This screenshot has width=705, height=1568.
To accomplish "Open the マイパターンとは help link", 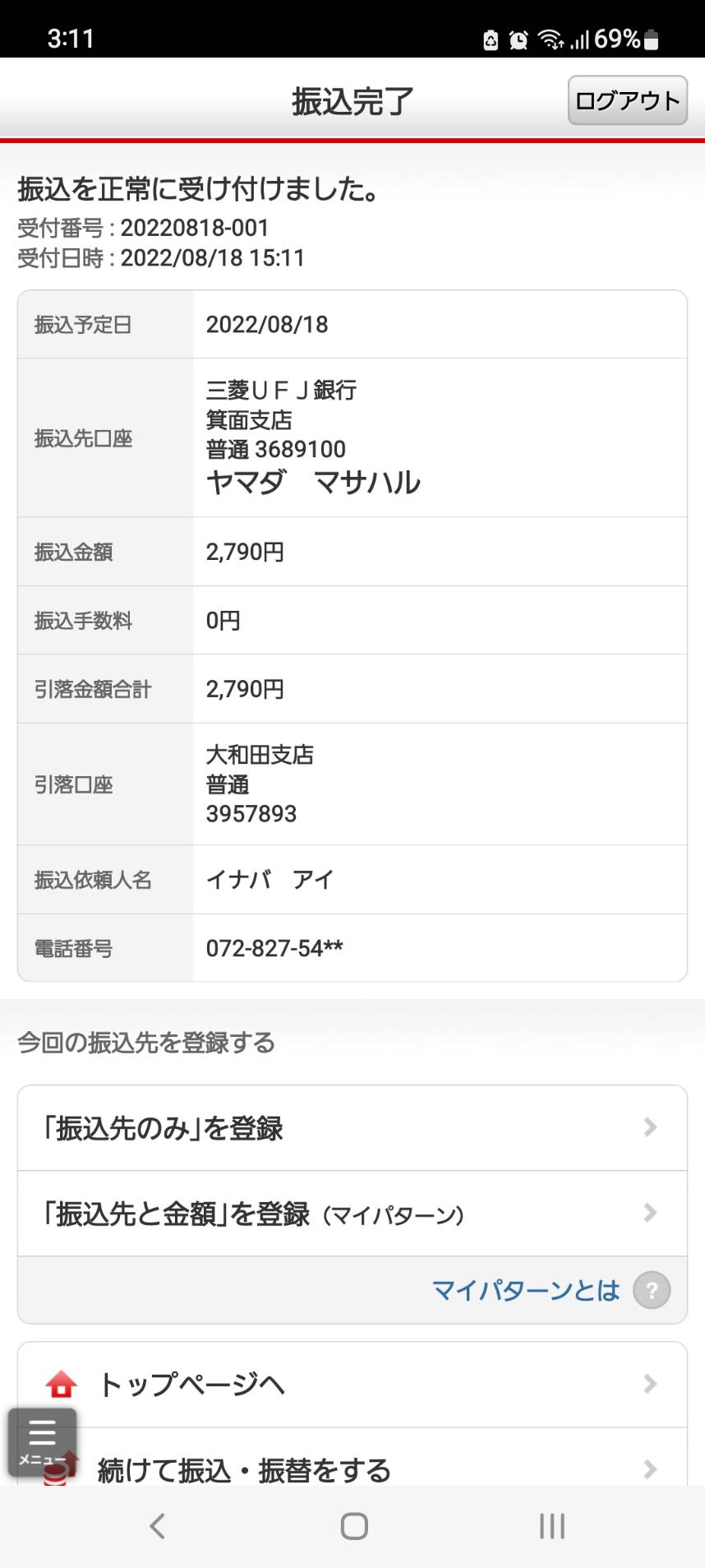I will [551, 1289].
